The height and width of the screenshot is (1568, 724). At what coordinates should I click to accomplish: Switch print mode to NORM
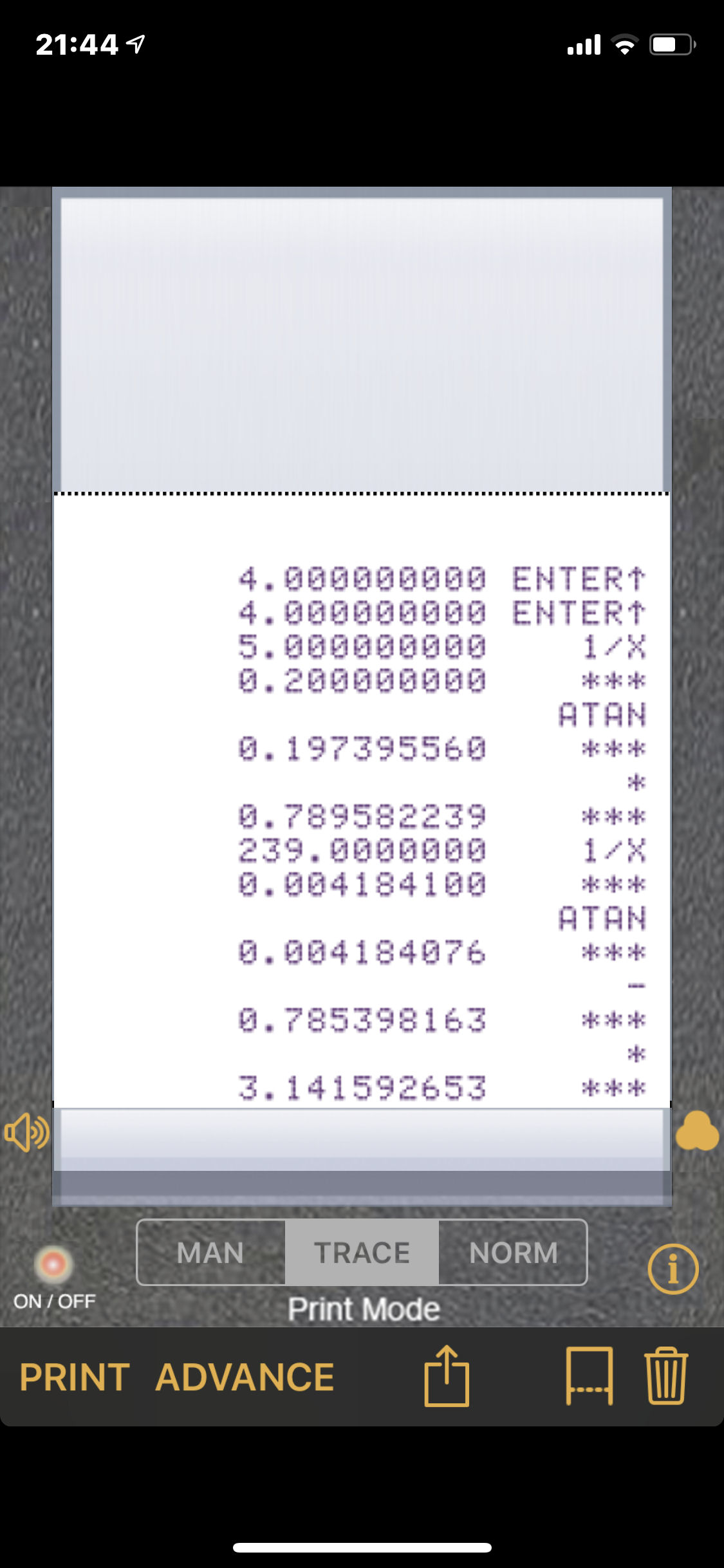[513, 1253]
